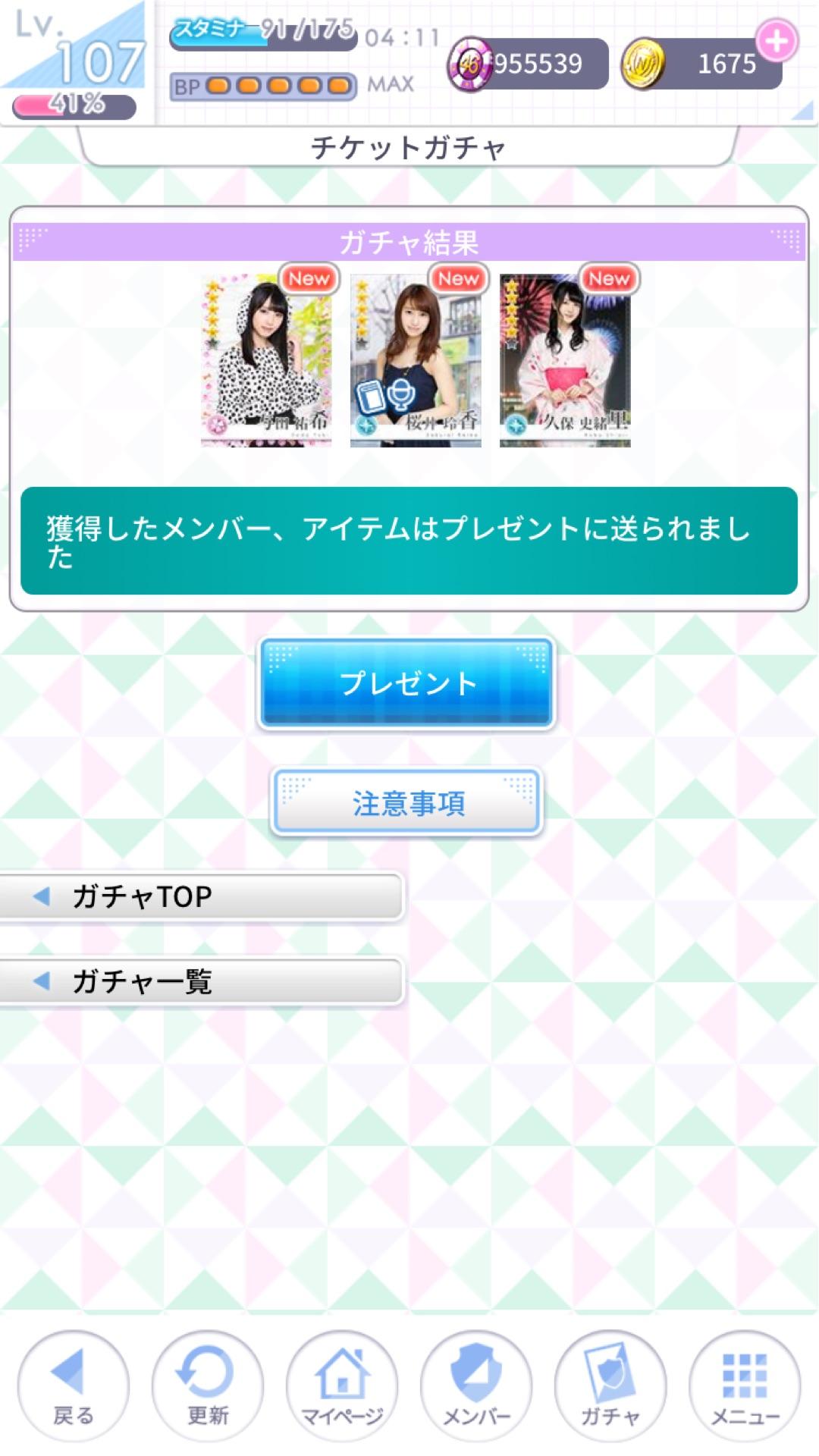Viewport: 819px width, 1456px height.
Task: Tap the pink plus to add coins
Action: coord(776,40)
